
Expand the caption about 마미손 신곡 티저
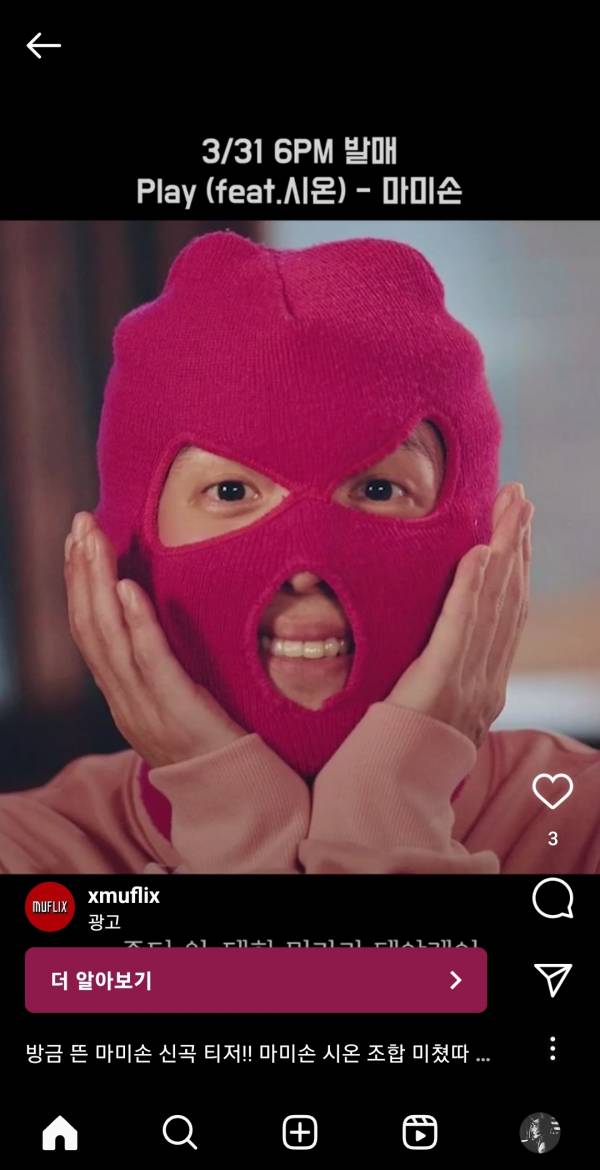[x=258, y=1054]
